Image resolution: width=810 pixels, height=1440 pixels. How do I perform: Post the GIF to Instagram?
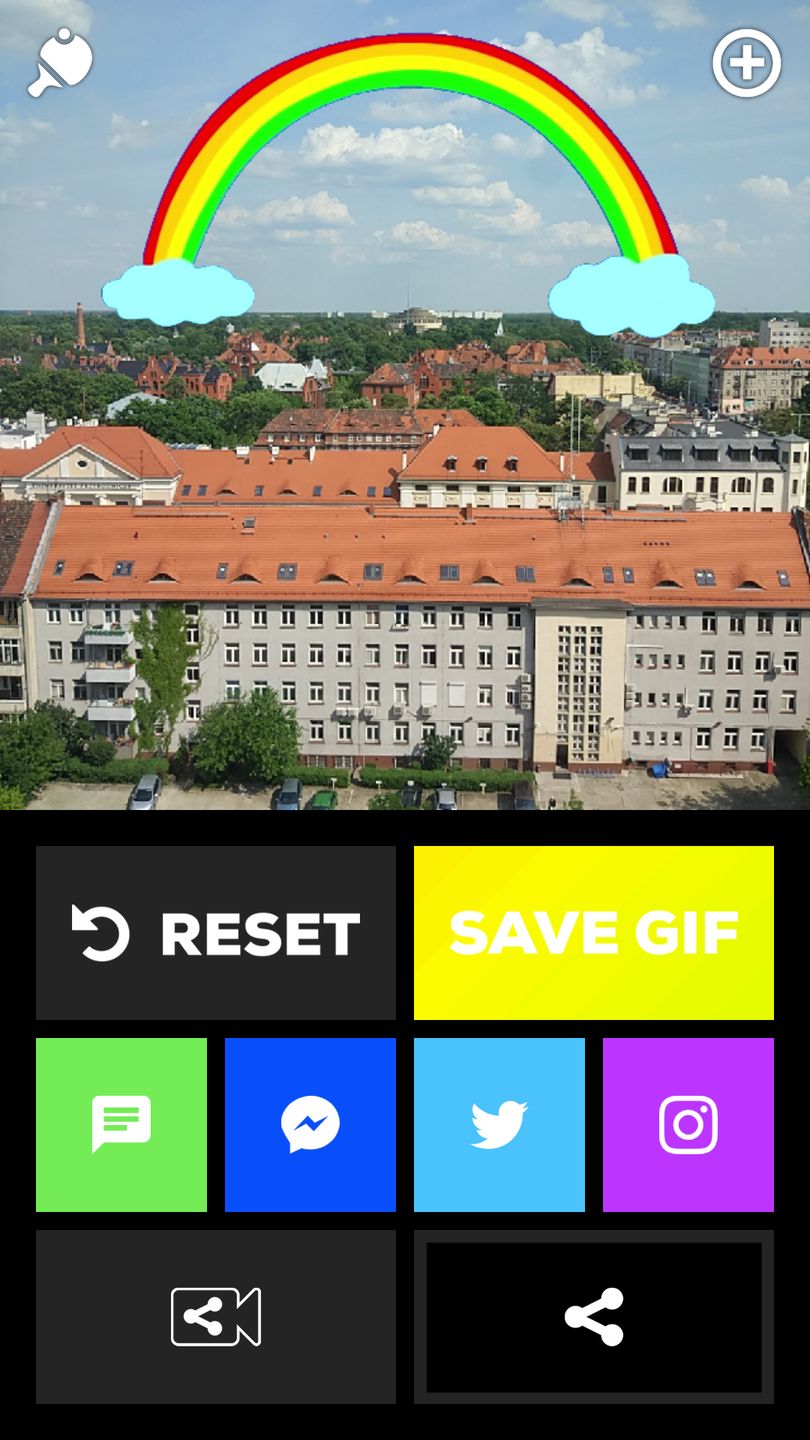click(688, 1125)
